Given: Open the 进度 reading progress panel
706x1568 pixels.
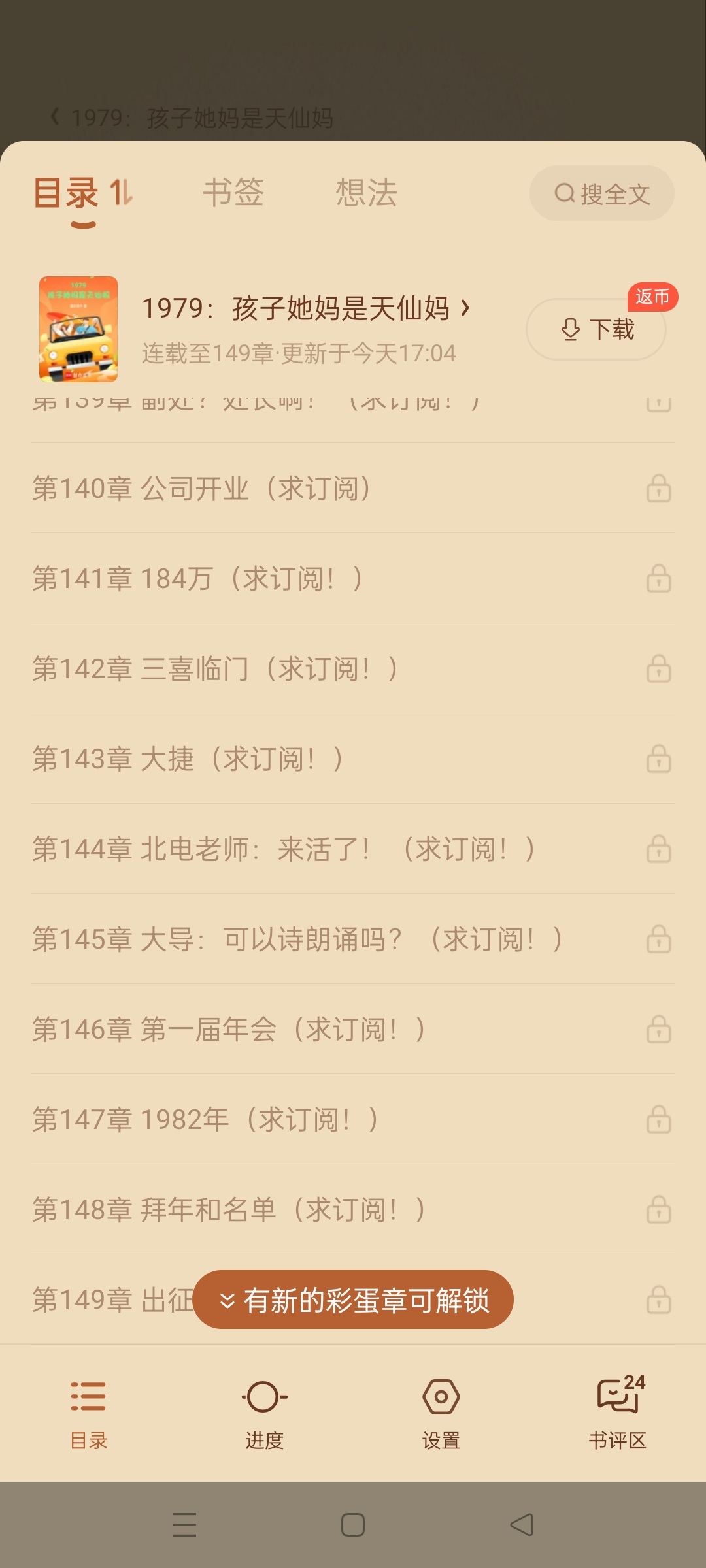Looking at the screenshot, I should (264, 1411).
